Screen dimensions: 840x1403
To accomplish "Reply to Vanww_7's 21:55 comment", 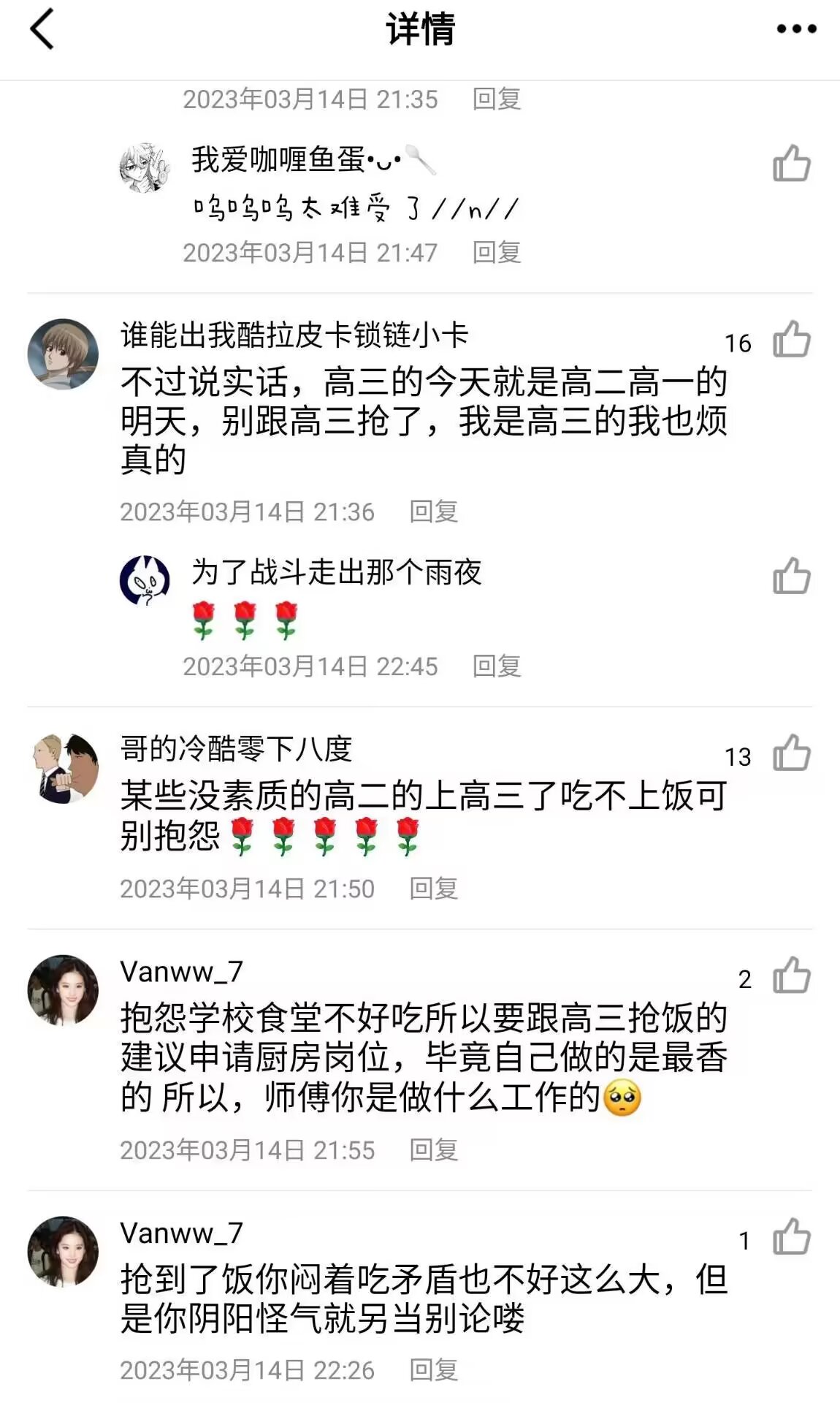I will [433, 1150].
